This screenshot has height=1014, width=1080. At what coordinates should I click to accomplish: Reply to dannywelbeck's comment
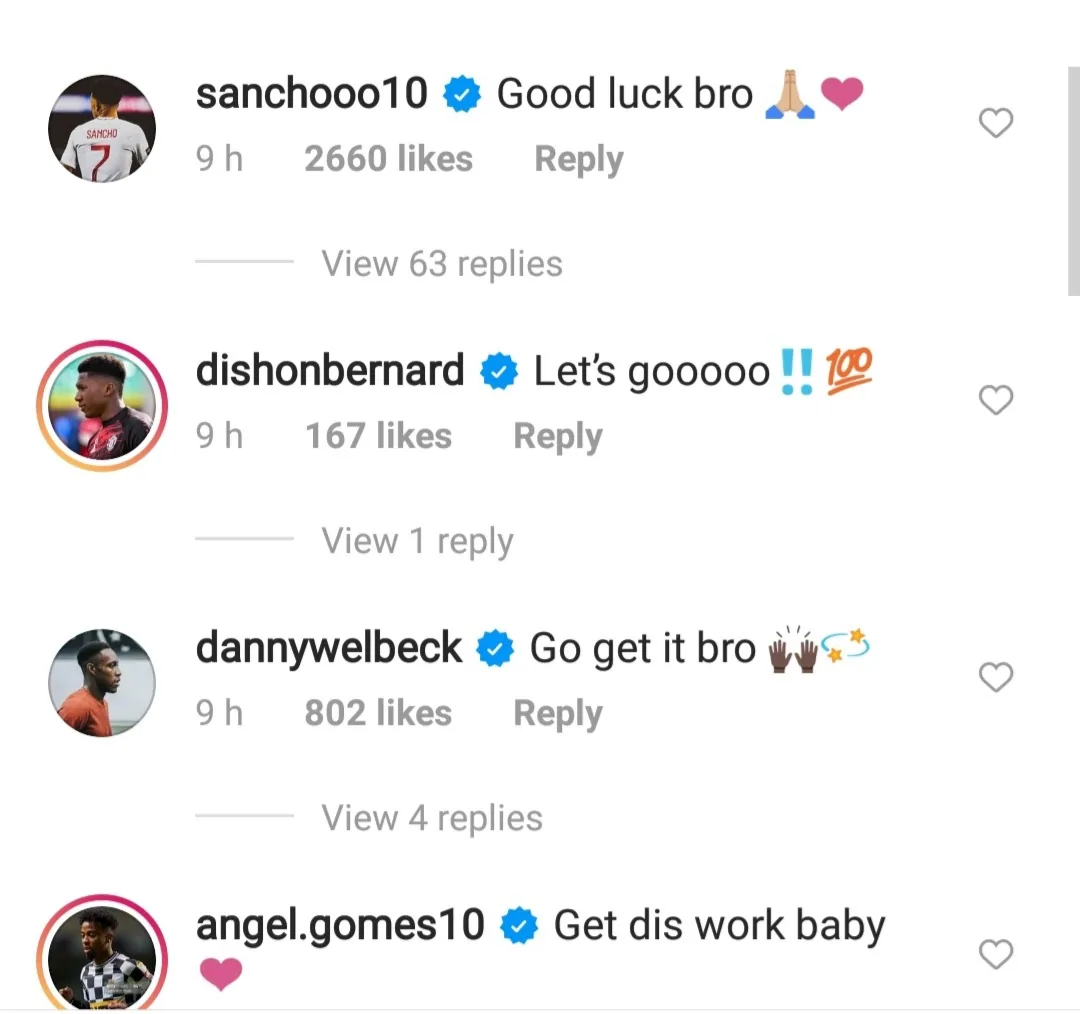point(557,714)
